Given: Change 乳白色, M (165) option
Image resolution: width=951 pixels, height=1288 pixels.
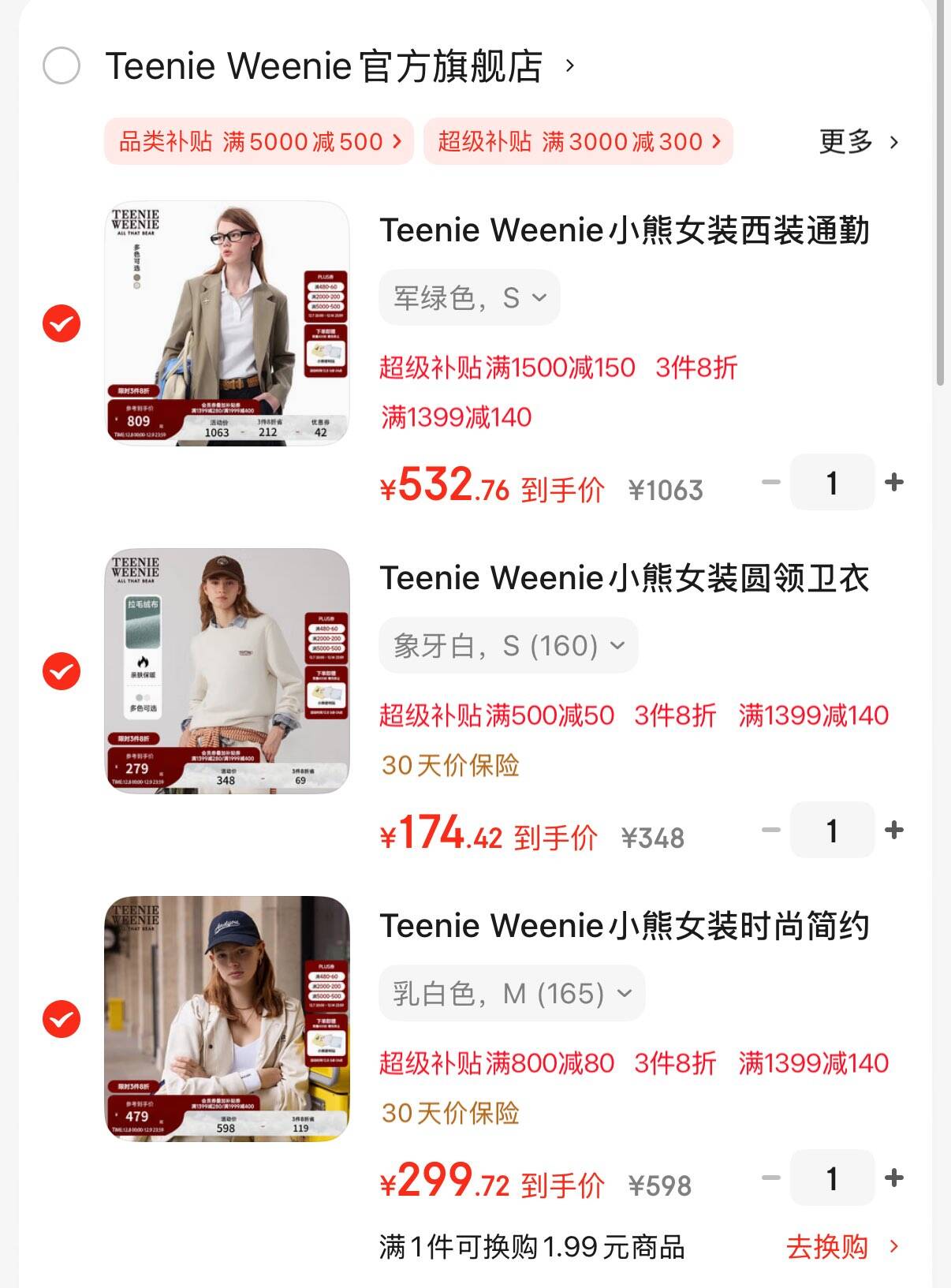Looking at the screenshot, I should pos(512,994).
